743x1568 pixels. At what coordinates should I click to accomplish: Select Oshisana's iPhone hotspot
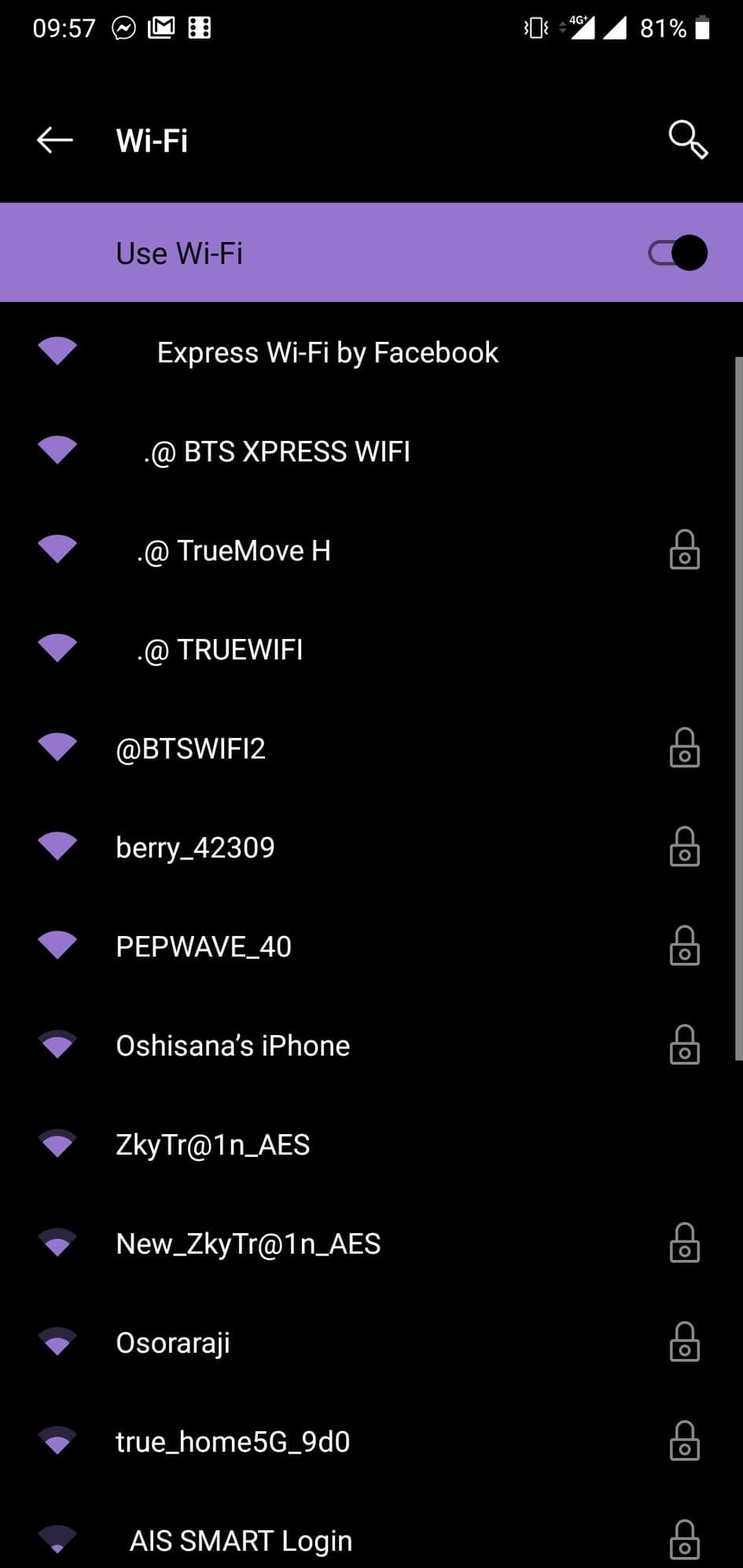(x=233, y=1046)
